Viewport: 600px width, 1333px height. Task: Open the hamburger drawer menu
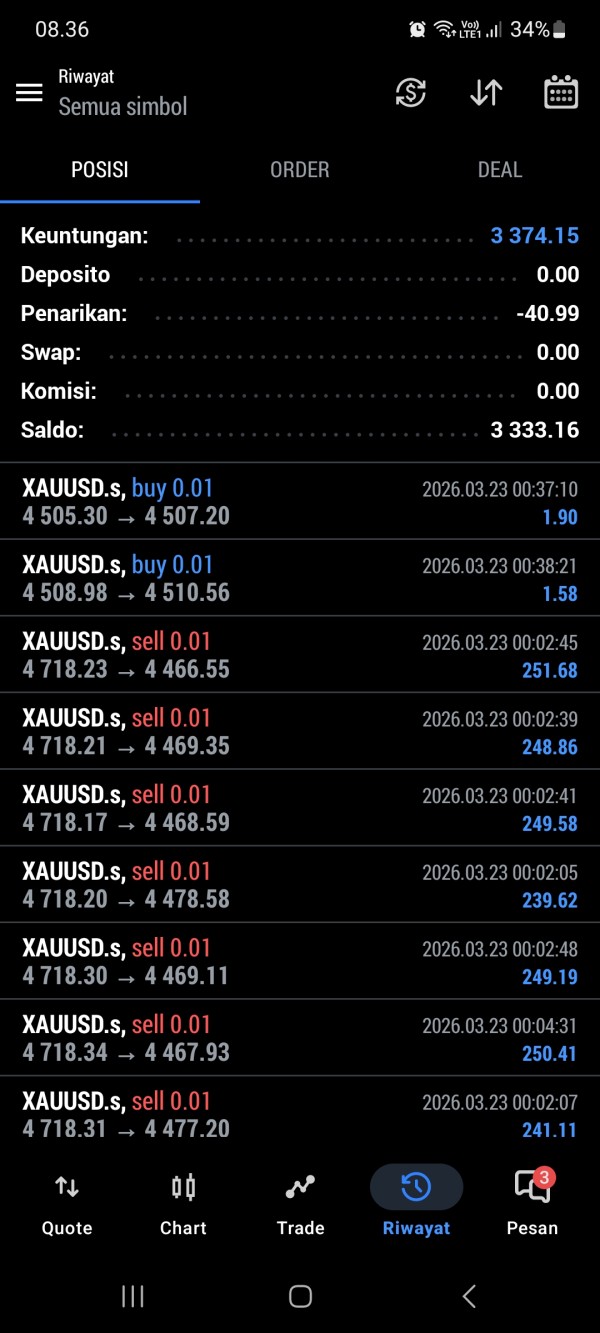click(x=29, y=93)
